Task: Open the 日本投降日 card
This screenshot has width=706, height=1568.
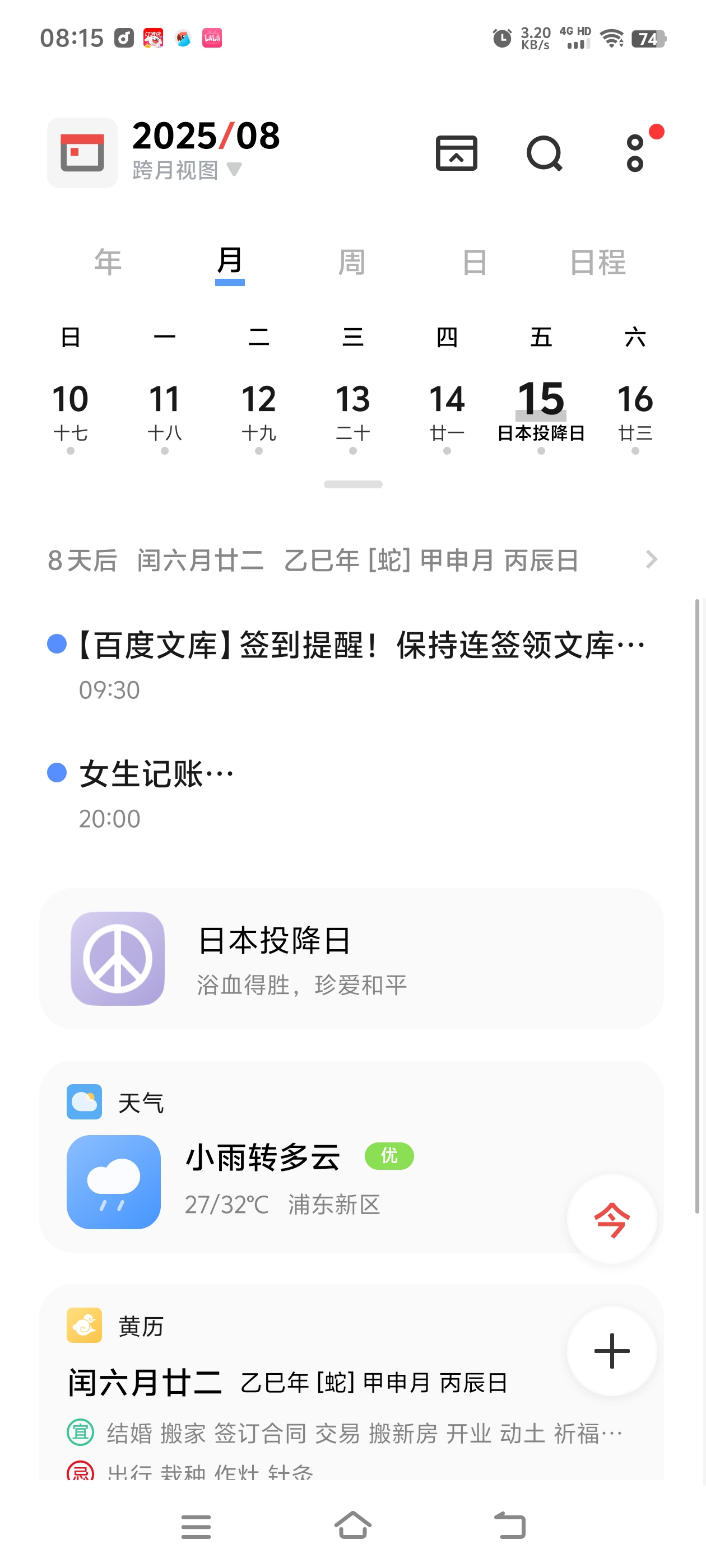Action: point(351,958)
